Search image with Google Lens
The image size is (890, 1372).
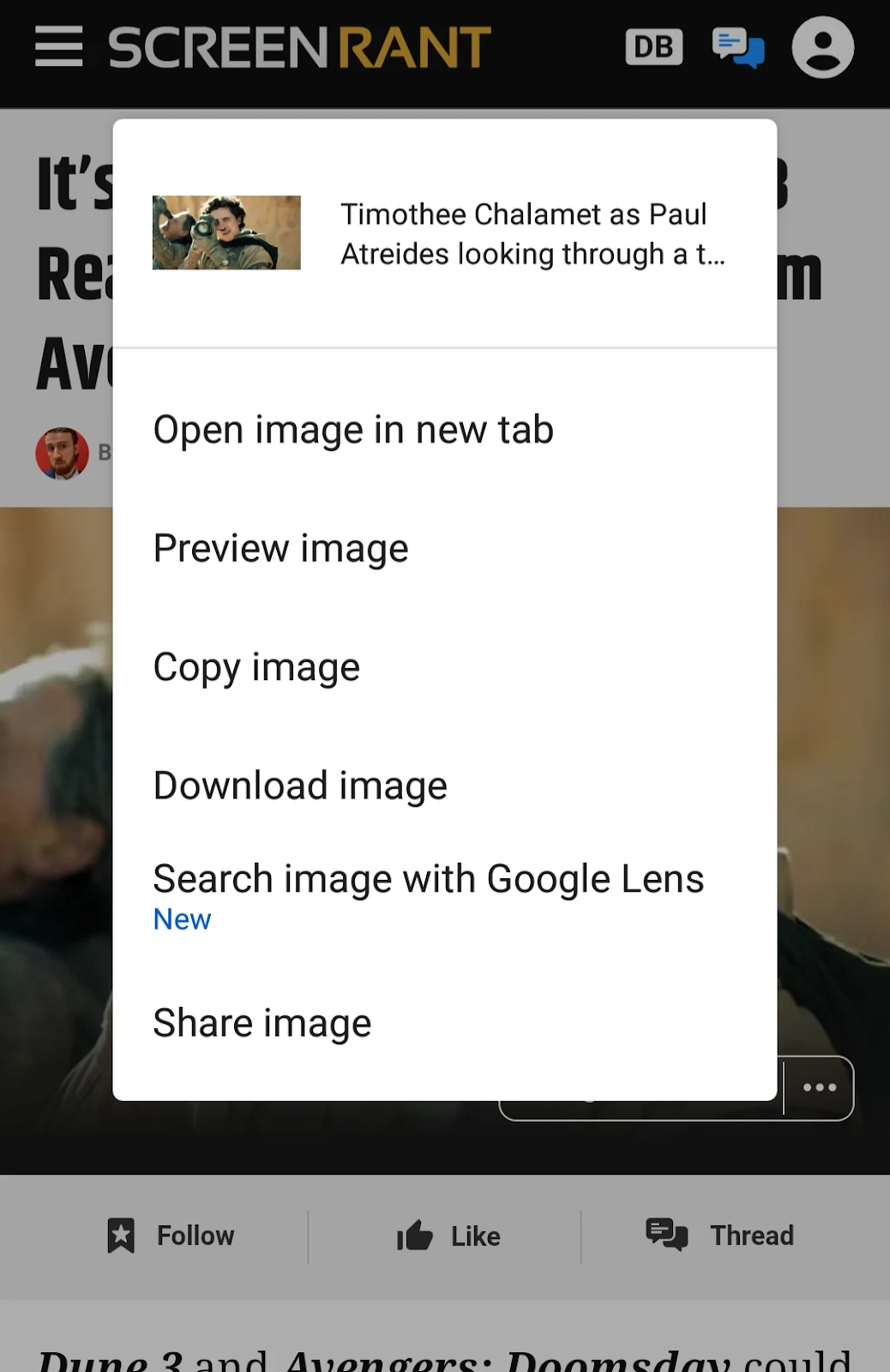(428, 880)
